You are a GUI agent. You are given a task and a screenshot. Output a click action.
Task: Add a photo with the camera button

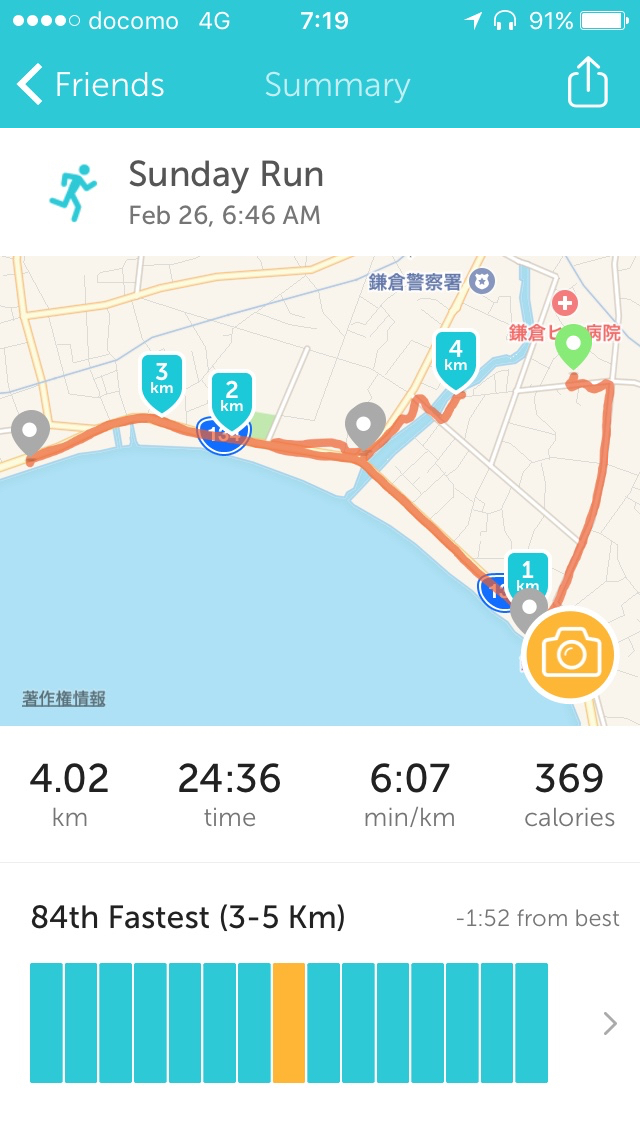570,655
